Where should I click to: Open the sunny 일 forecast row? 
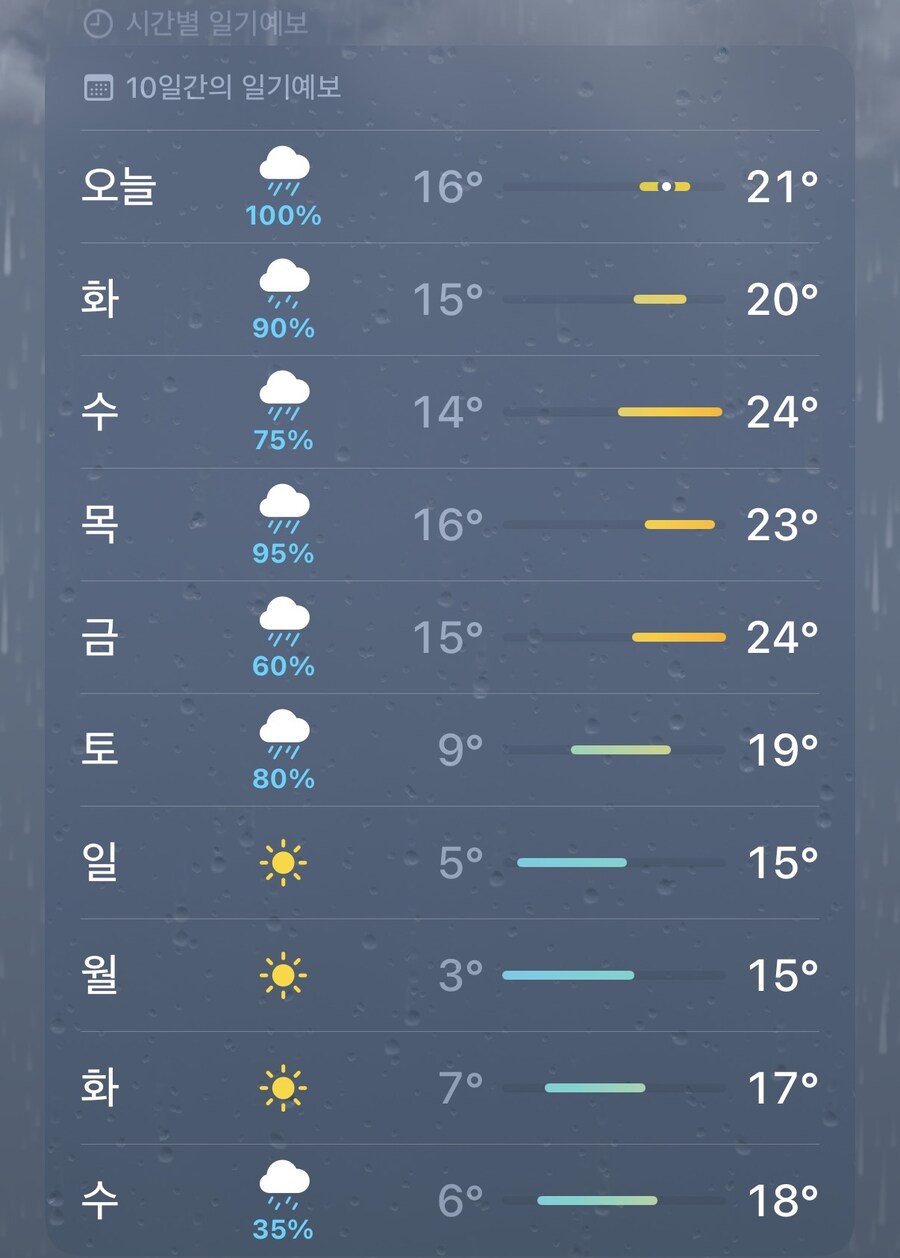coord(450,862)
